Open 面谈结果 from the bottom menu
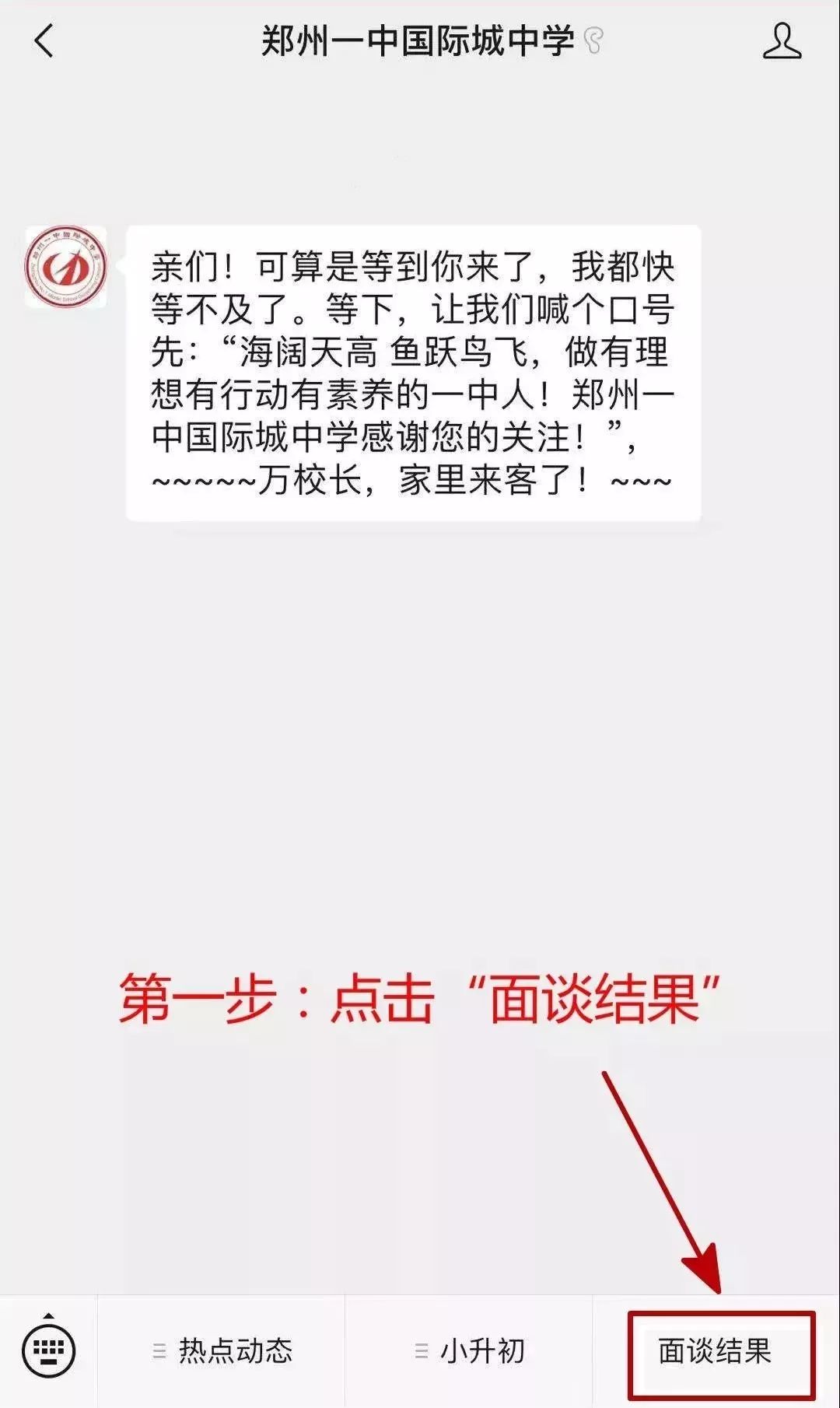This screenshot has width=840, height=1408. pyautogui.click(x=716, y=1351)
